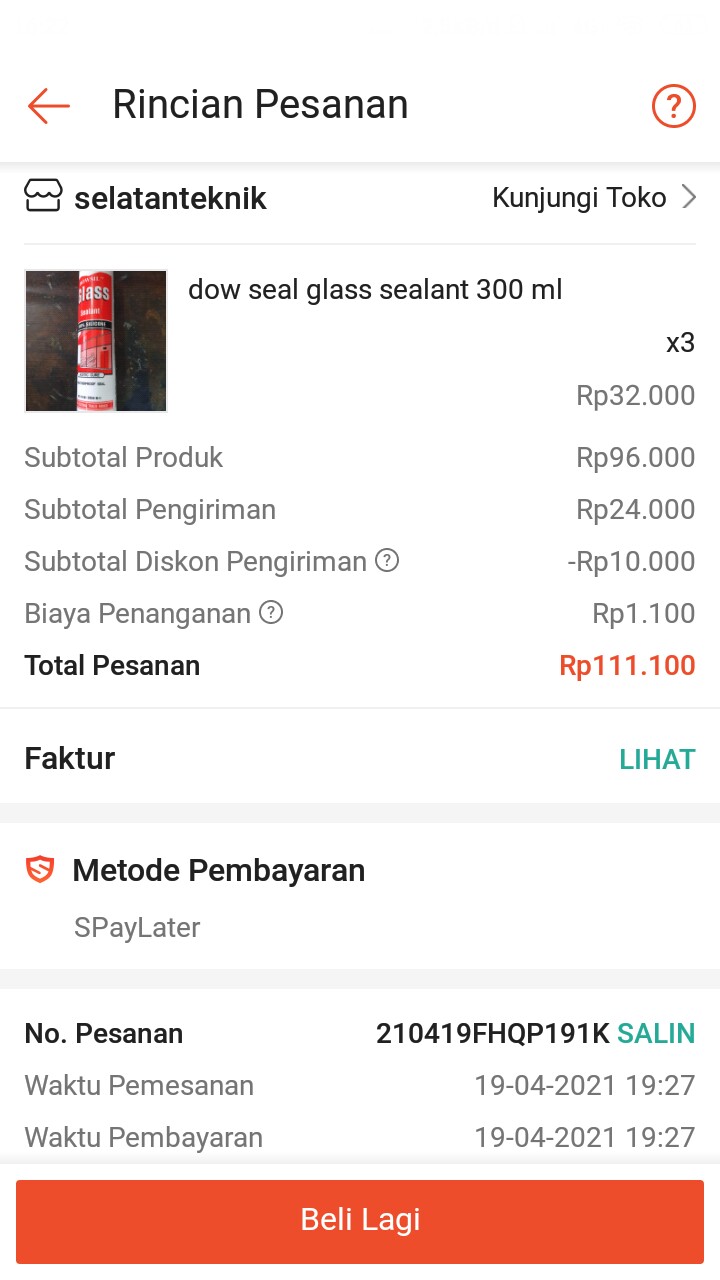This screenshot has width=720, height=1280.
Task: Click the shield icon beside Metode Pembayaran
Action: coord(39,869)
